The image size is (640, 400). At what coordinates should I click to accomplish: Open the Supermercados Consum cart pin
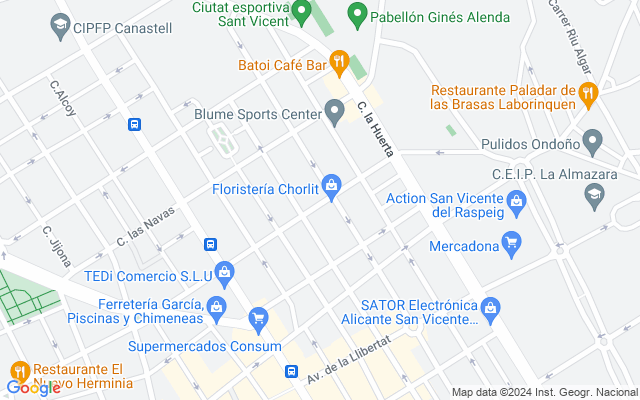259,319
